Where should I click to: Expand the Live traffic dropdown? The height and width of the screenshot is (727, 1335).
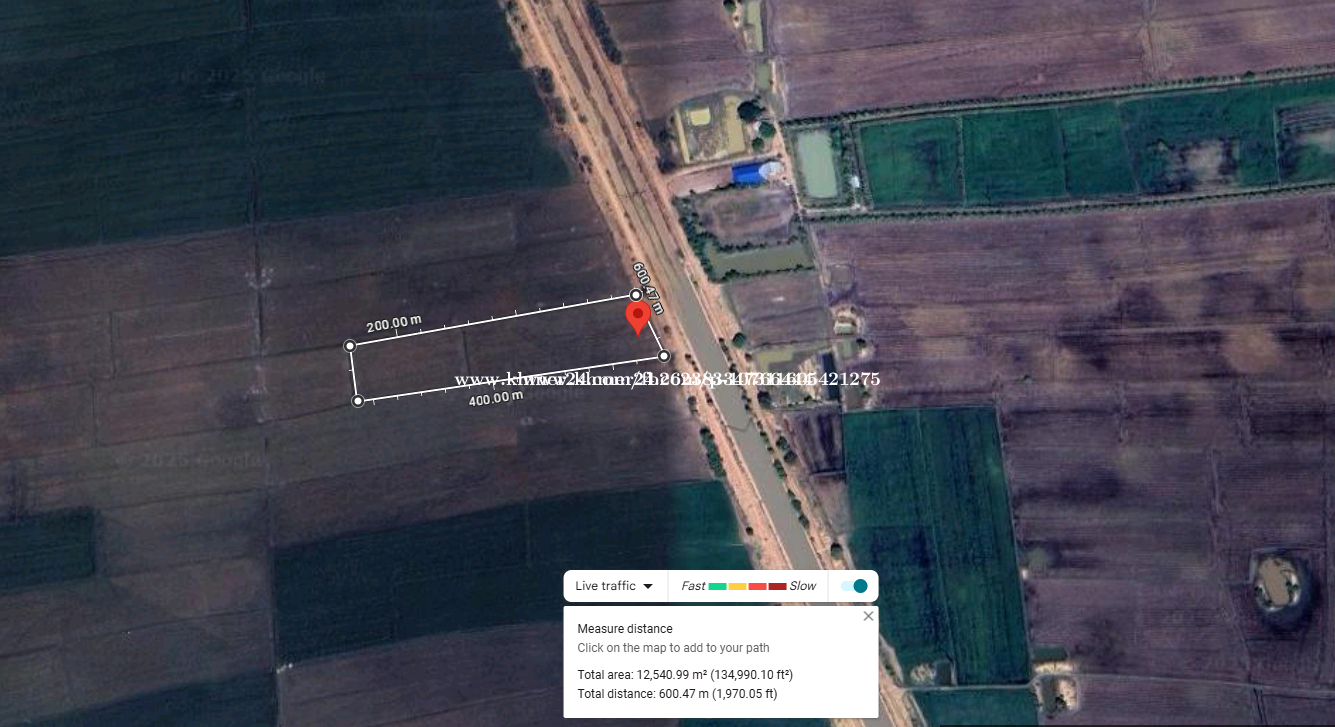point(614,586)
